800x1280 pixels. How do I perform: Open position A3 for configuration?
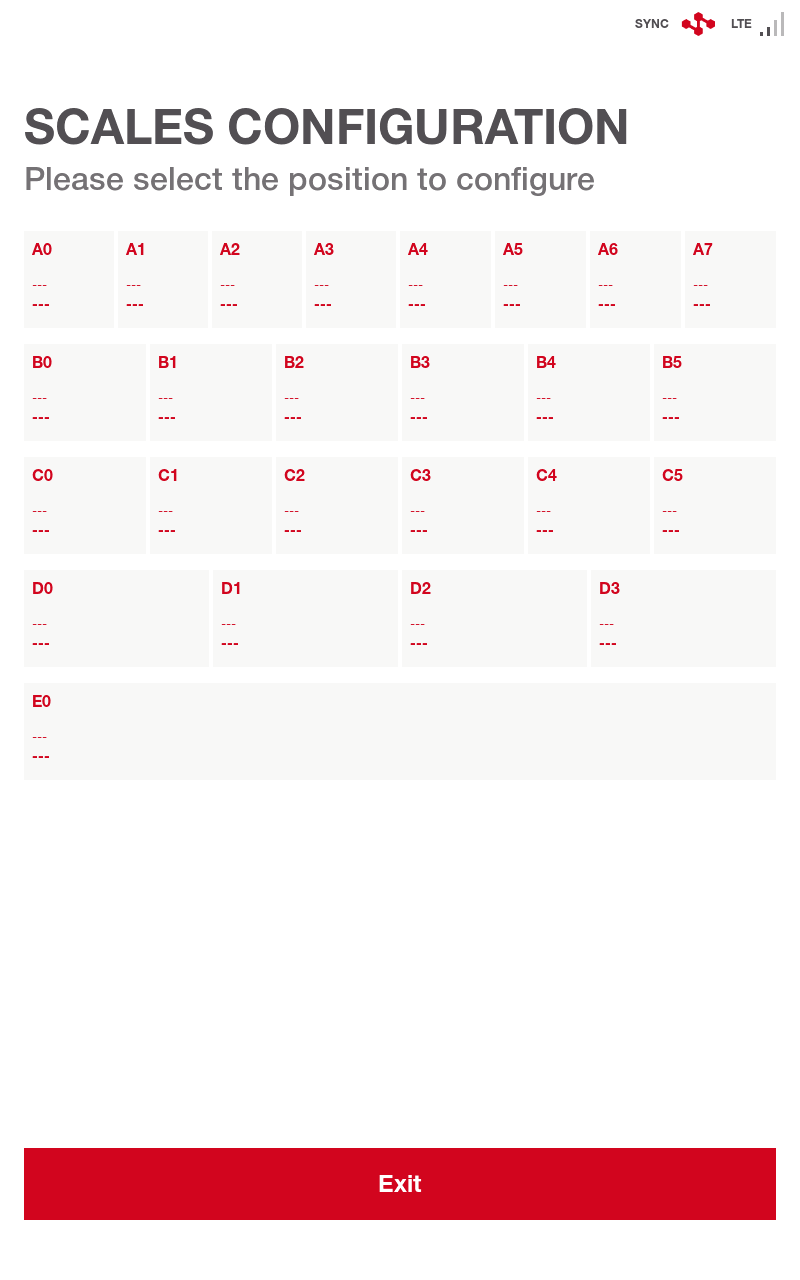click(x=351, y=279)
